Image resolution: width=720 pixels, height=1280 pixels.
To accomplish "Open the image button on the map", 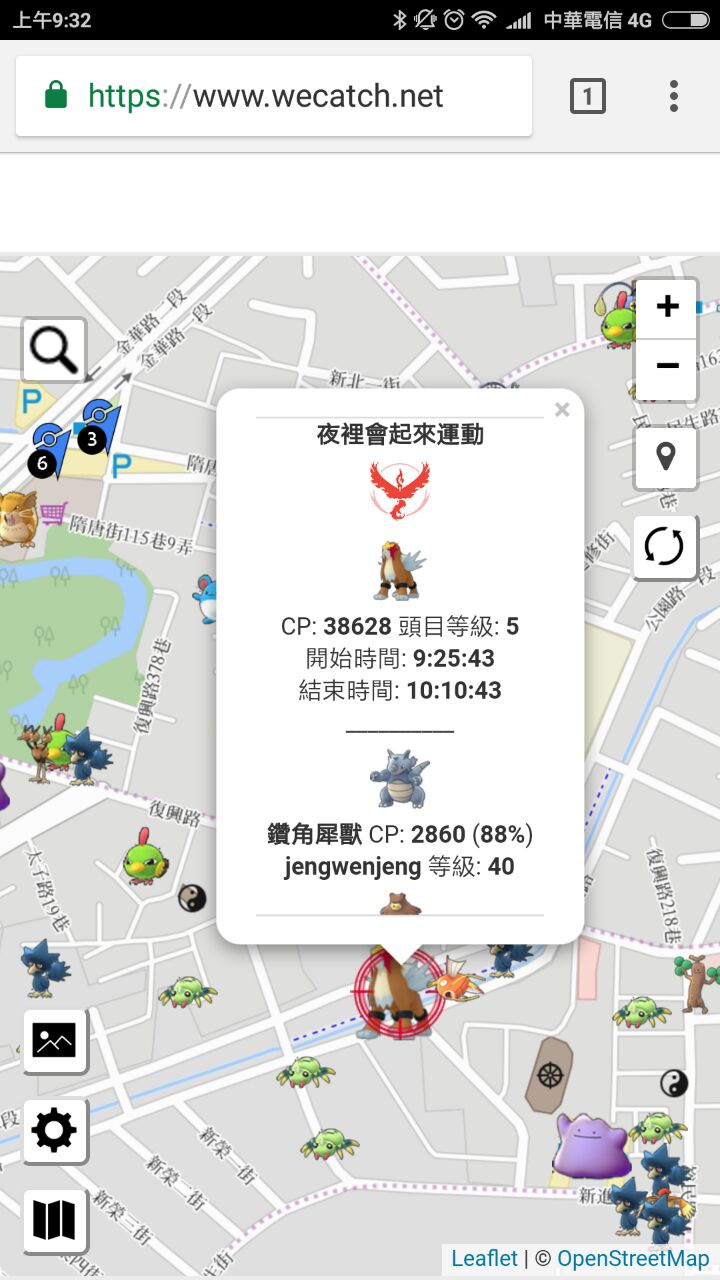I will tap(54, 1041).
